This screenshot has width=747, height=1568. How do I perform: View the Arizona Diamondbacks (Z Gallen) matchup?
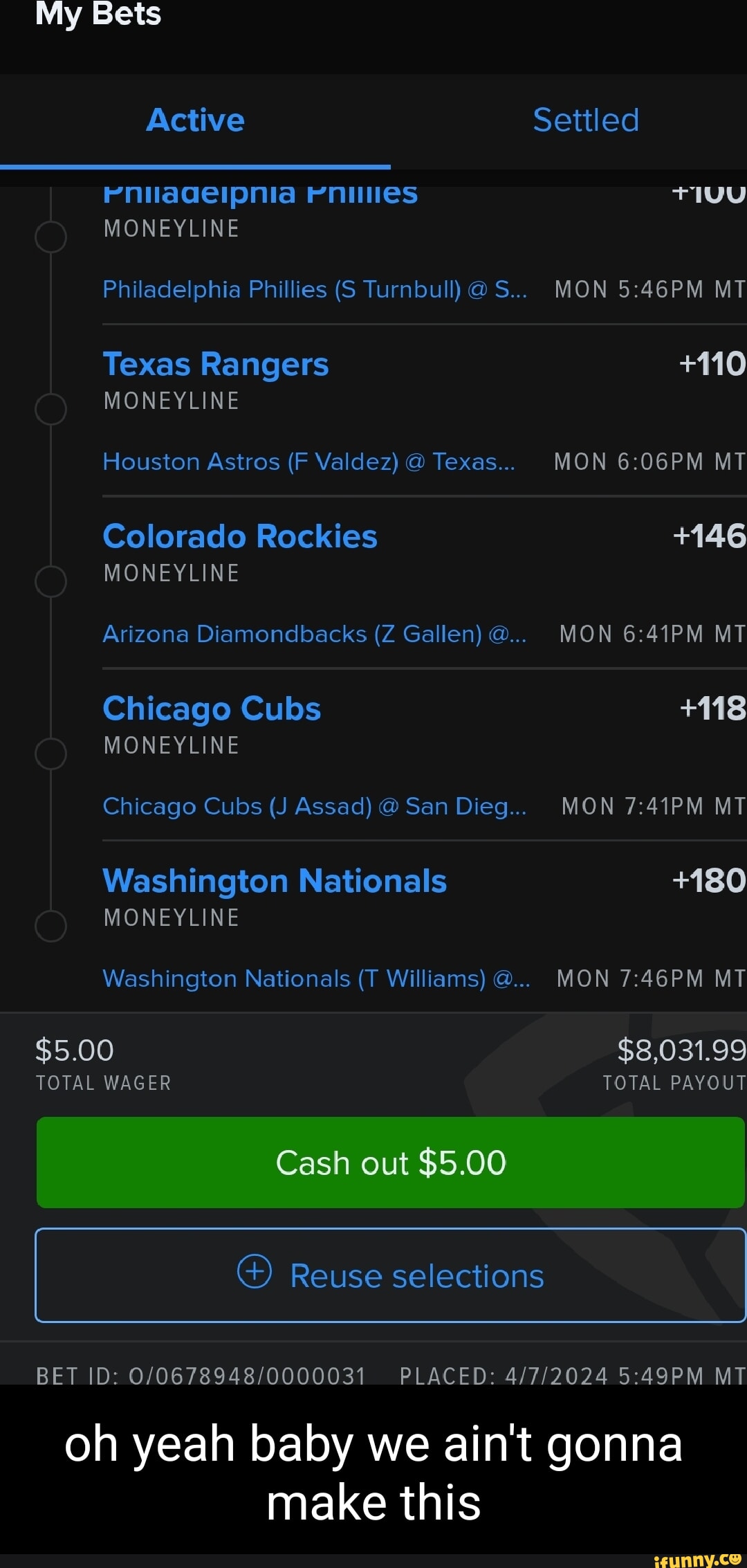point(315,634)
